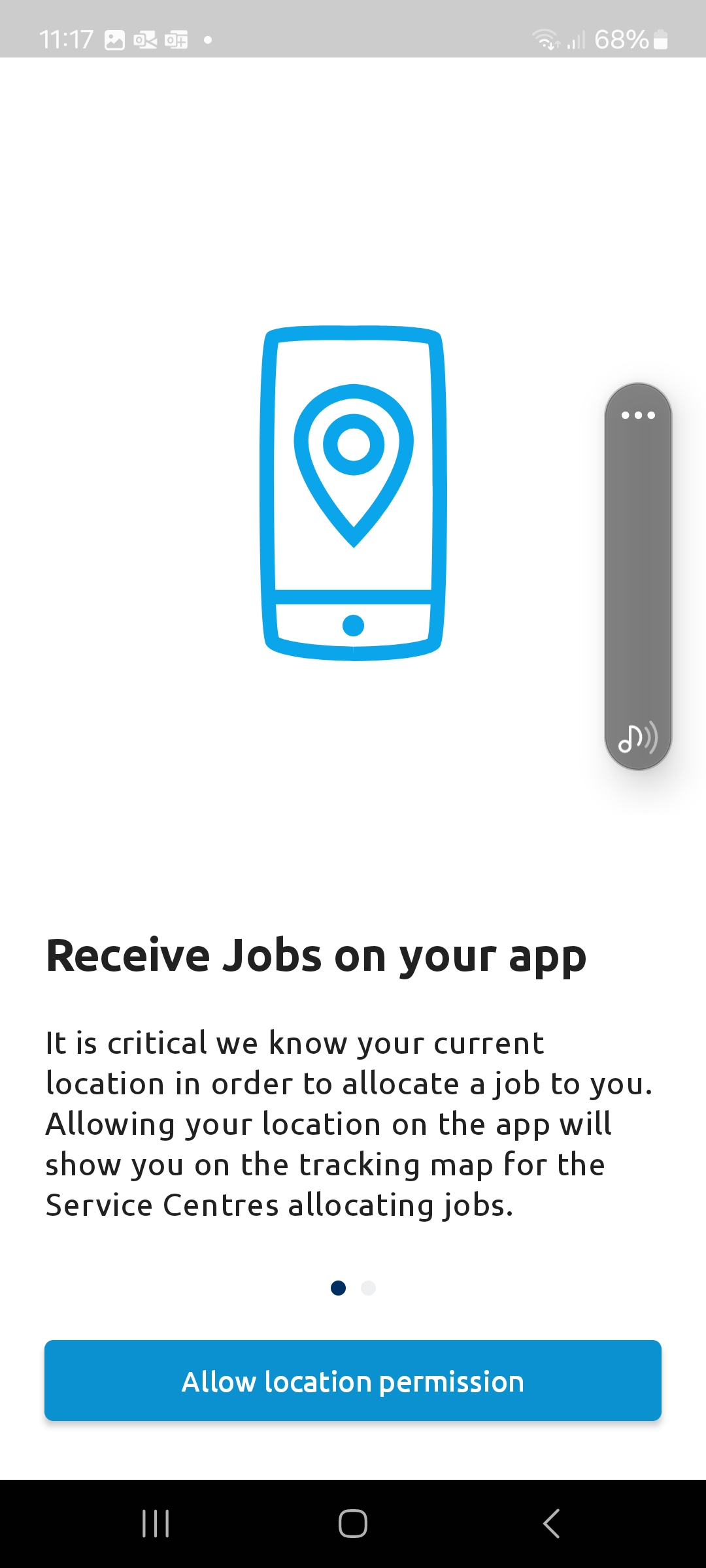Tap the sound icon on floating panel

click(x=638, y=738)
